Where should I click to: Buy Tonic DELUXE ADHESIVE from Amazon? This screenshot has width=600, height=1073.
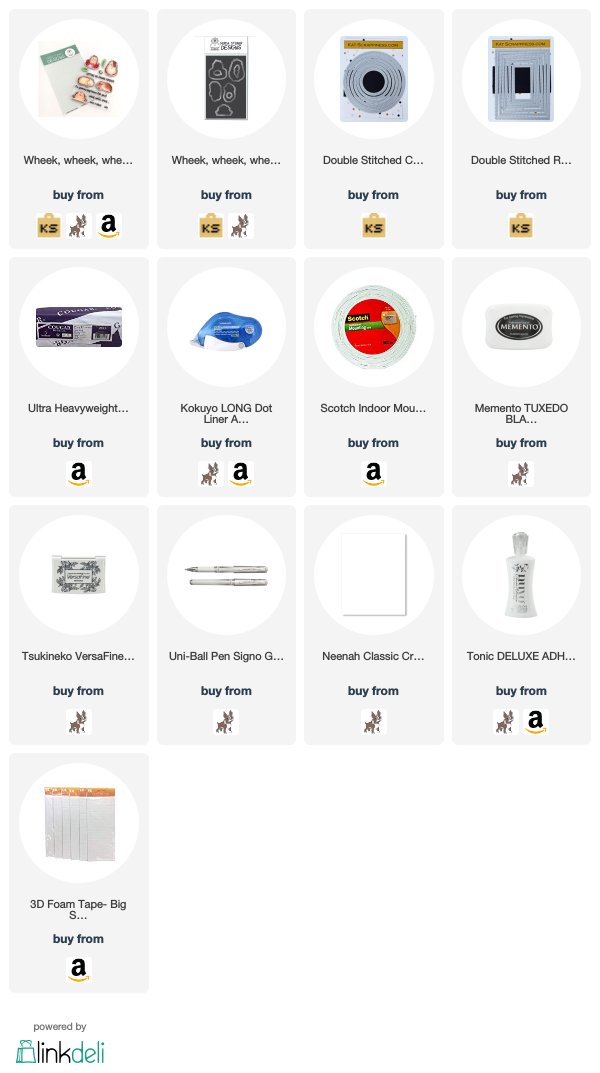(536, 721)
